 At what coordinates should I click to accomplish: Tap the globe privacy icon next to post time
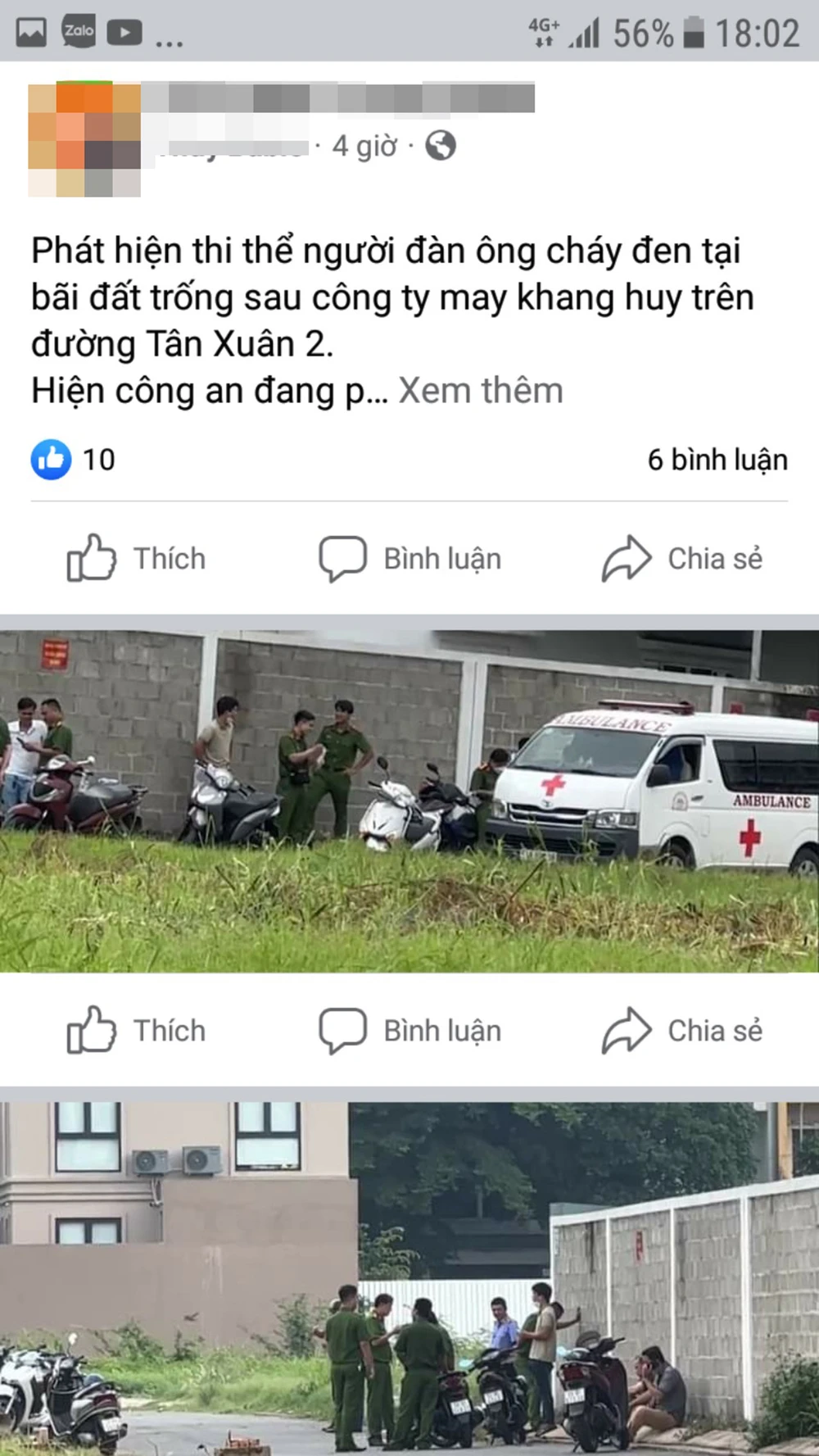coord(440,147)
